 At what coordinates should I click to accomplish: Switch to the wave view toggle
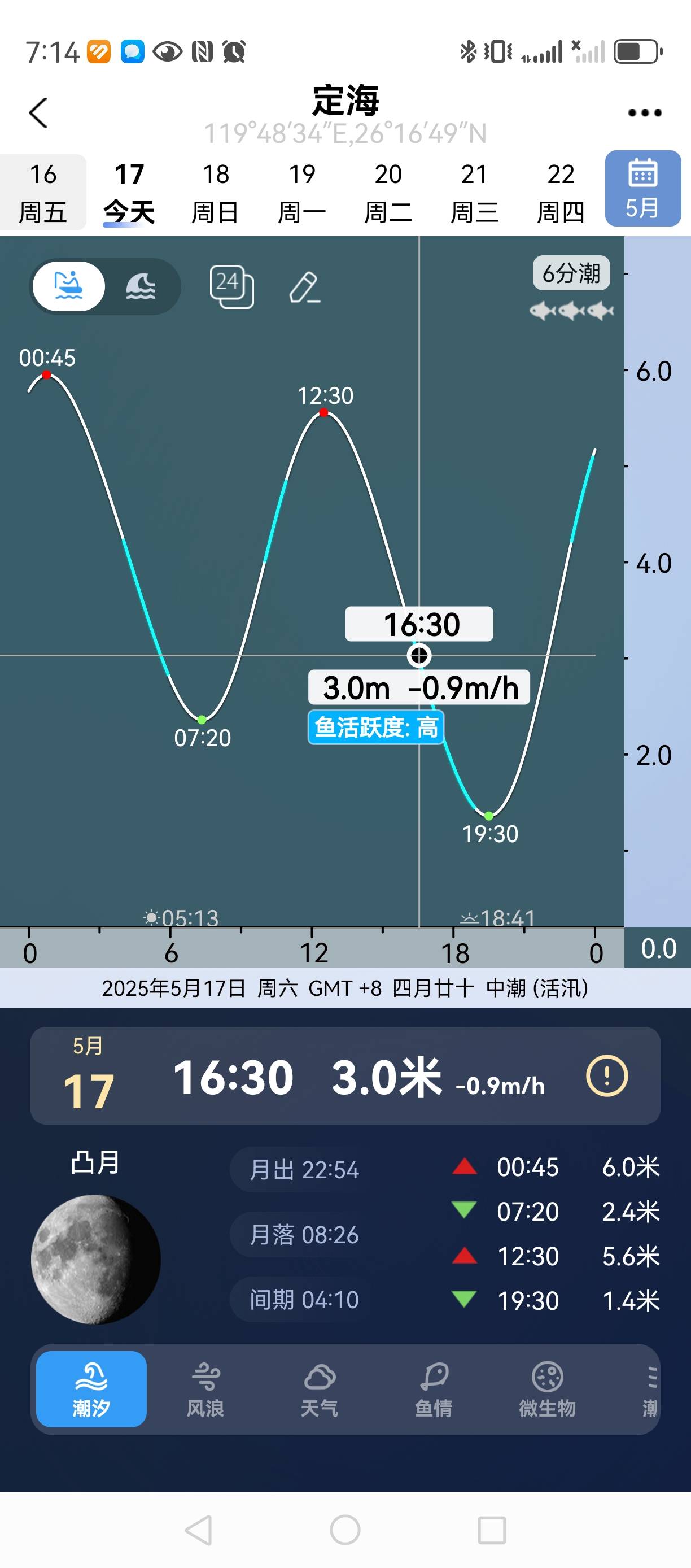tap(141, 286)
